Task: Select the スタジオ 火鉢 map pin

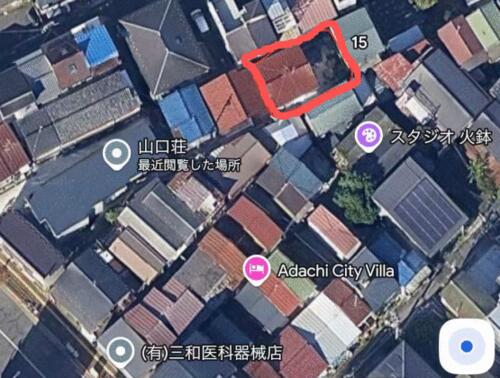Action: pyautogui.click(x=368, y=137)
